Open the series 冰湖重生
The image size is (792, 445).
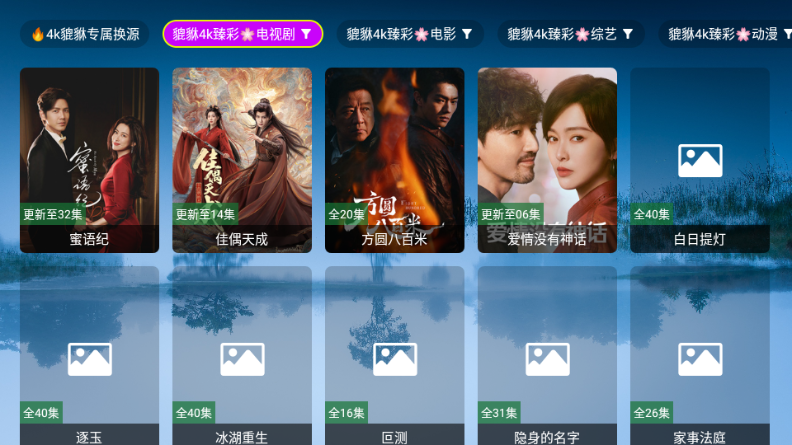tap(242, 358)
